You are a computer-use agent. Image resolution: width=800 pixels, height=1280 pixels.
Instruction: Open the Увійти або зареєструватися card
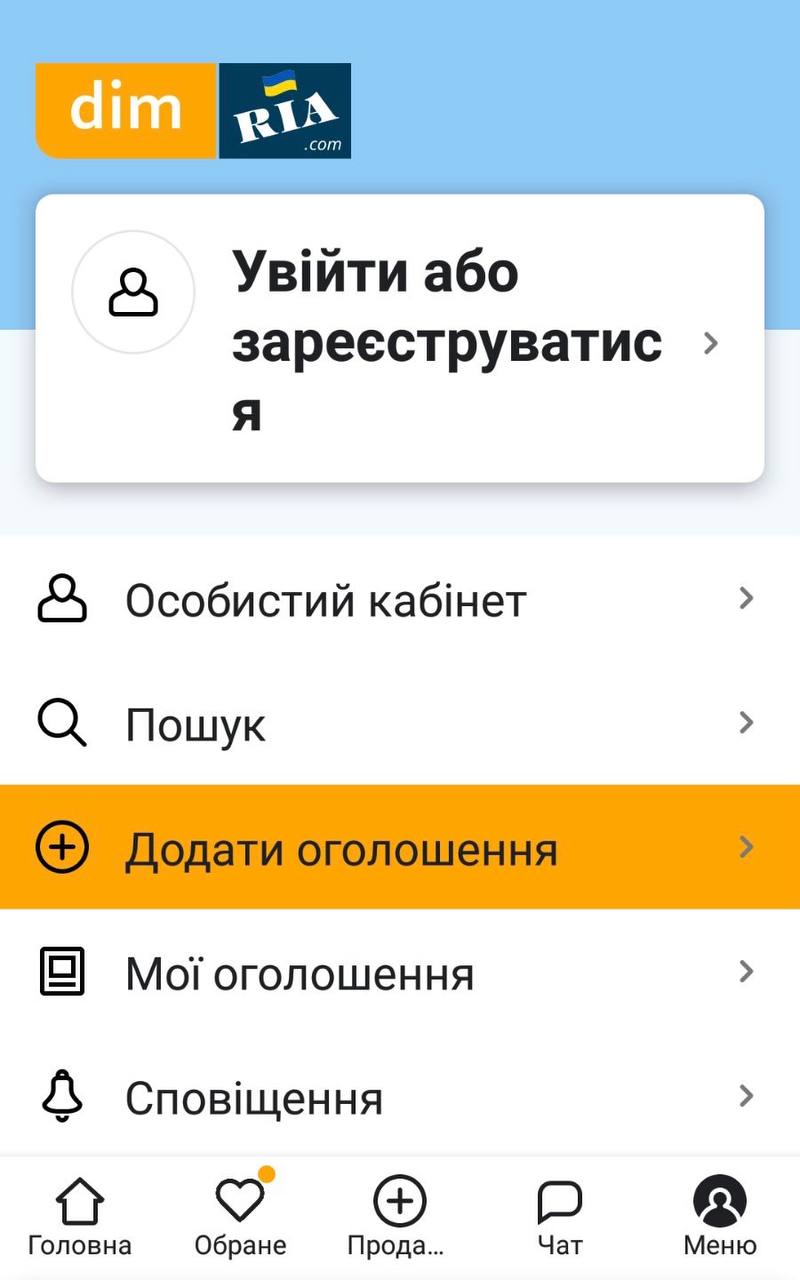tap(400, 338)
